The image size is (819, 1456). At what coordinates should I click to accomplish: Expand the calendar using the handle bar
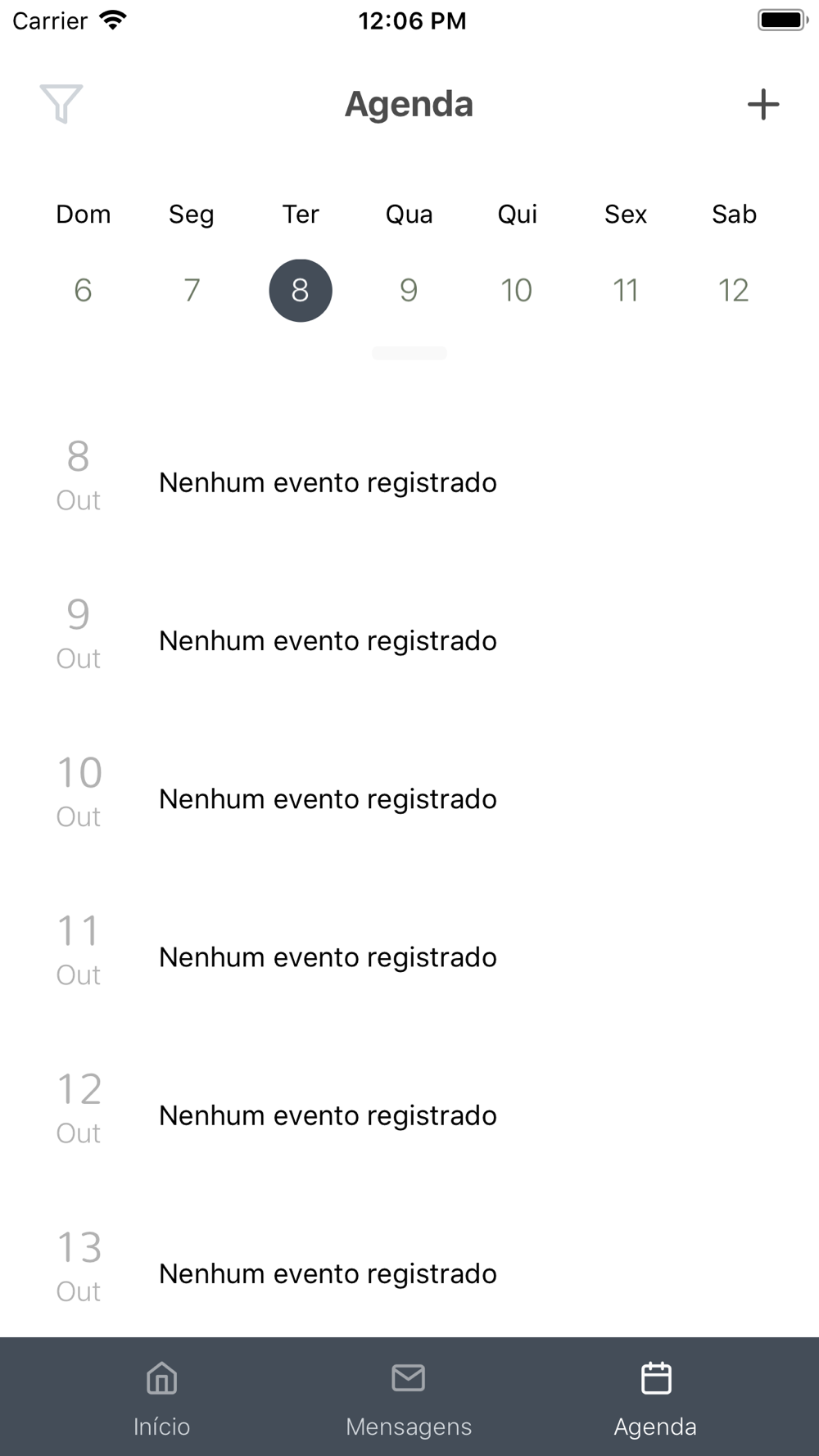coord(409,353)
